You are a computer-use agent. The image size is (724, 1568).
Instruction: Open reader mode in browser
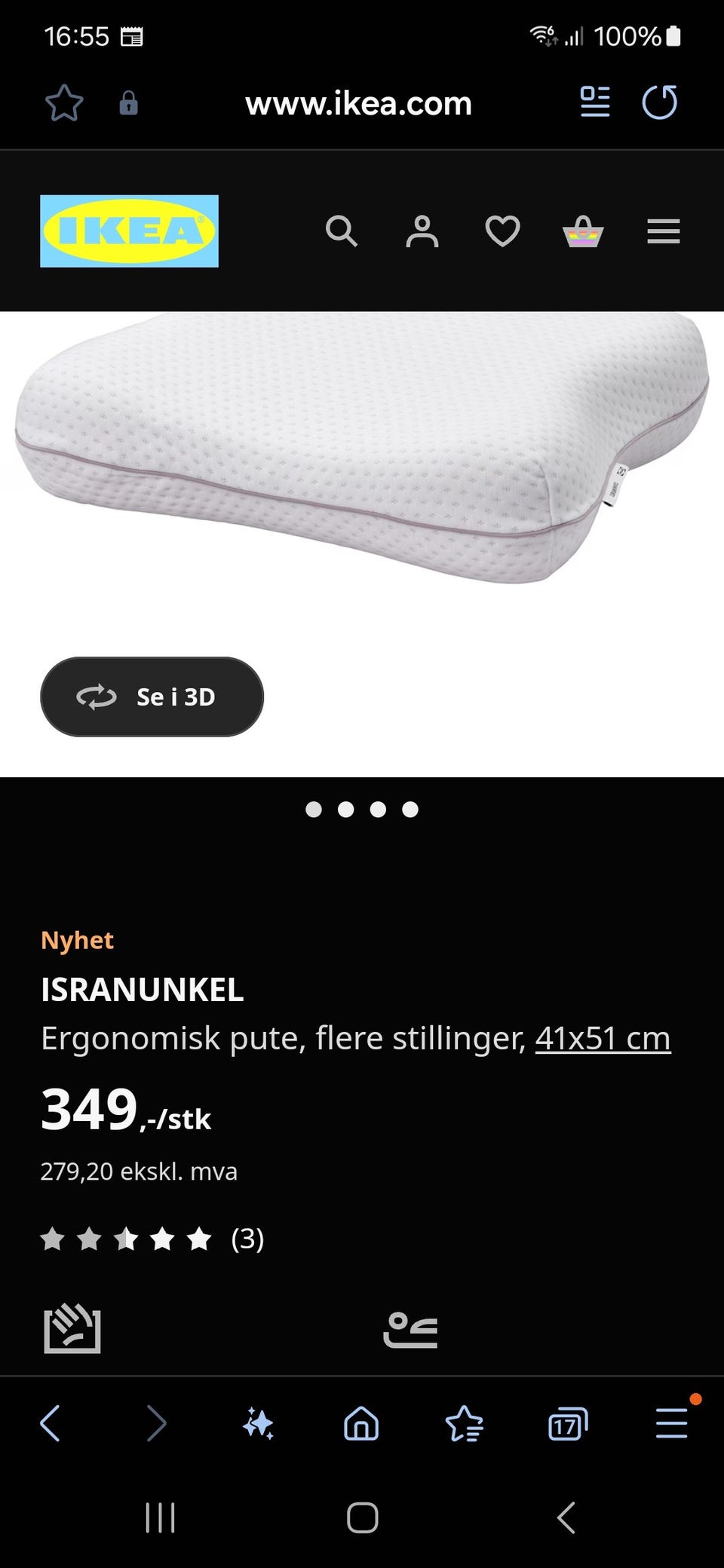[594, 103]
